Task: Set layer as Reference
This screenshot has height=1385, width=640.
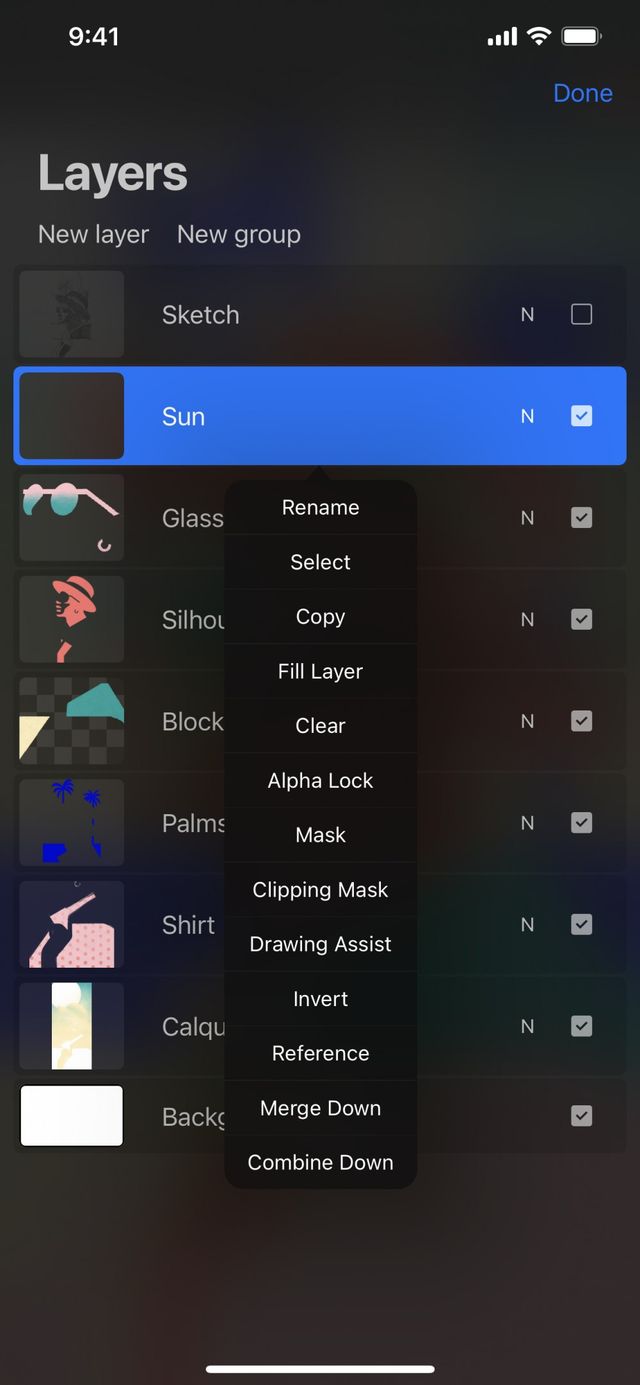Action: pos(320,1053)
